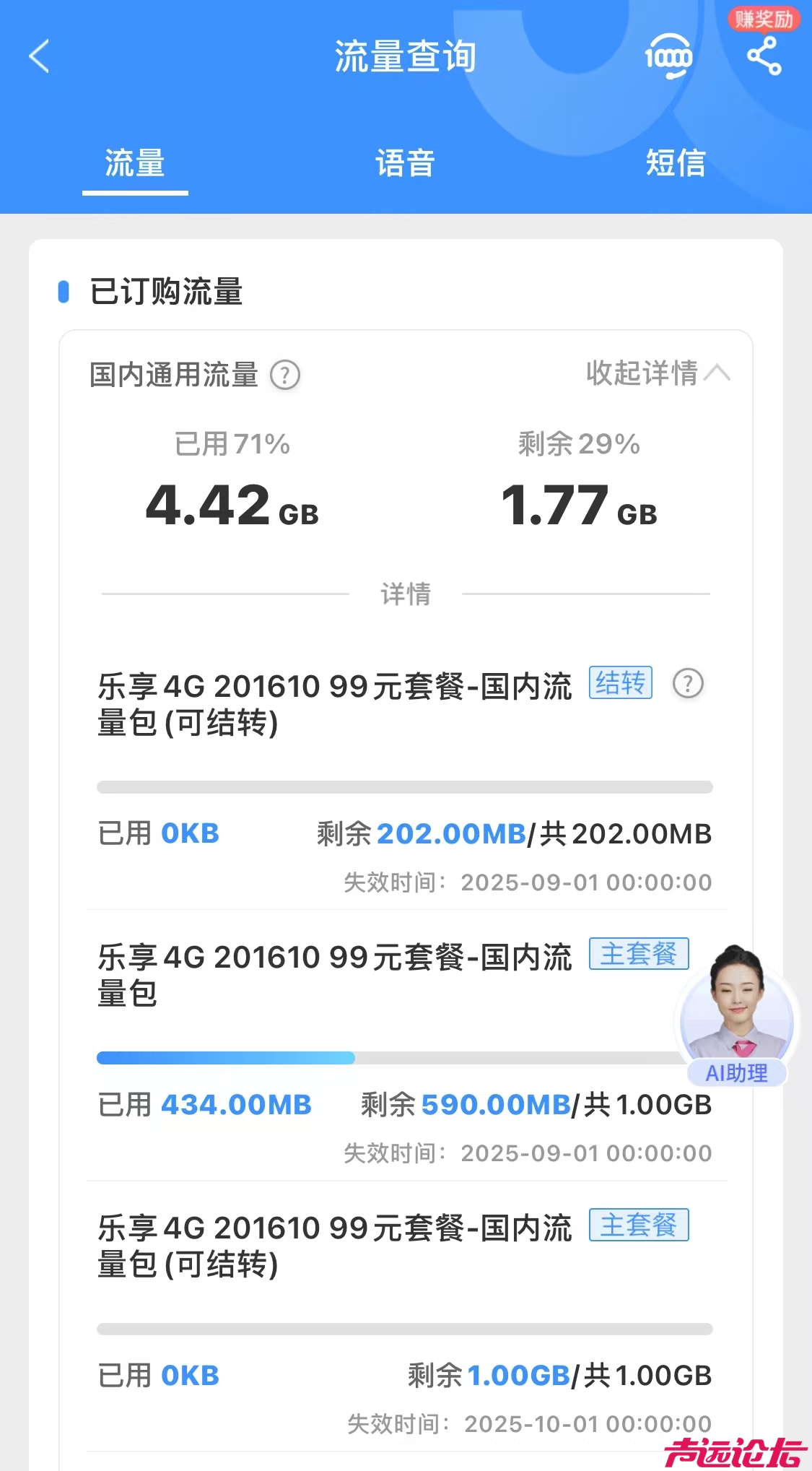Tap the back arrow to return
812x1471 pixels.
[39, 57]
